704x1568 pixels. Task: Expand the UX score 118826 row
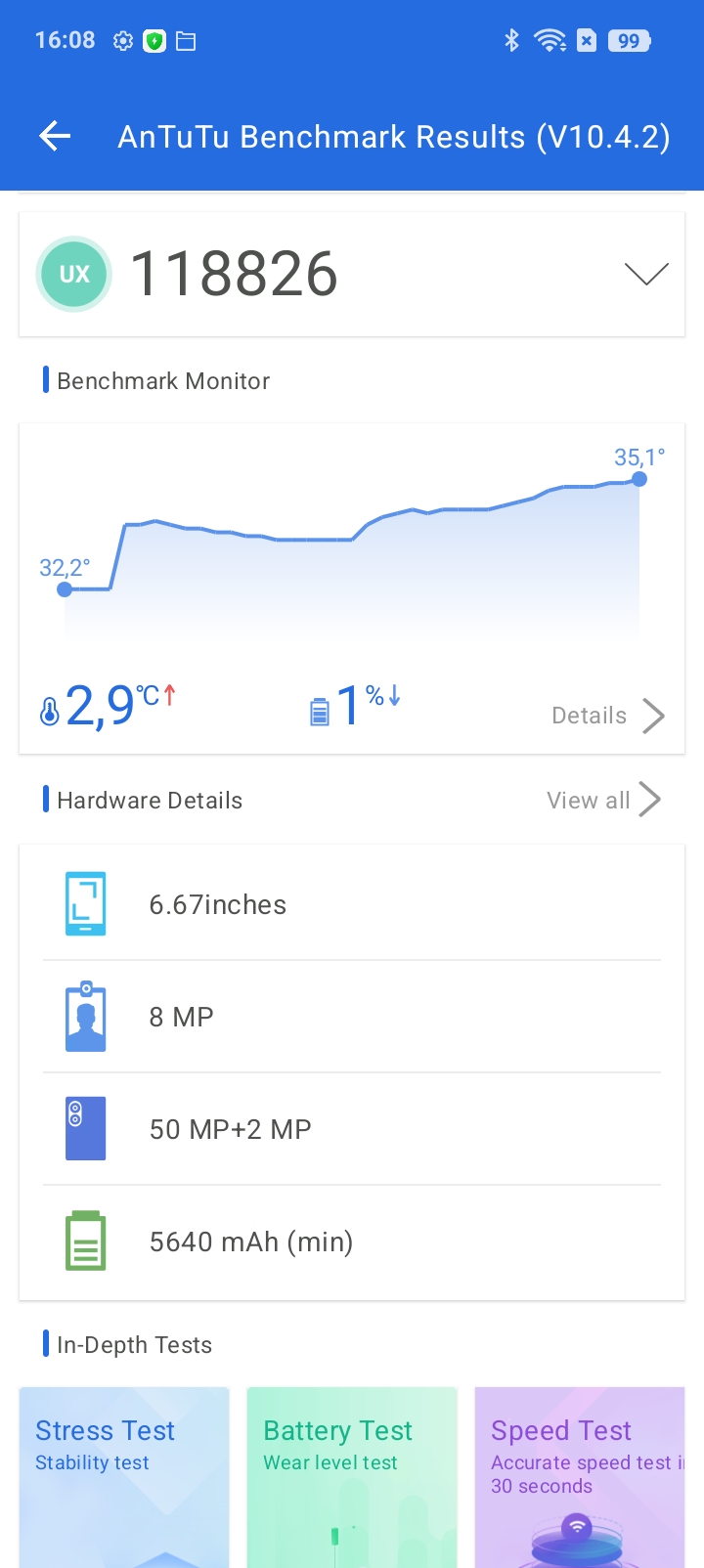[x=352, y=275]
